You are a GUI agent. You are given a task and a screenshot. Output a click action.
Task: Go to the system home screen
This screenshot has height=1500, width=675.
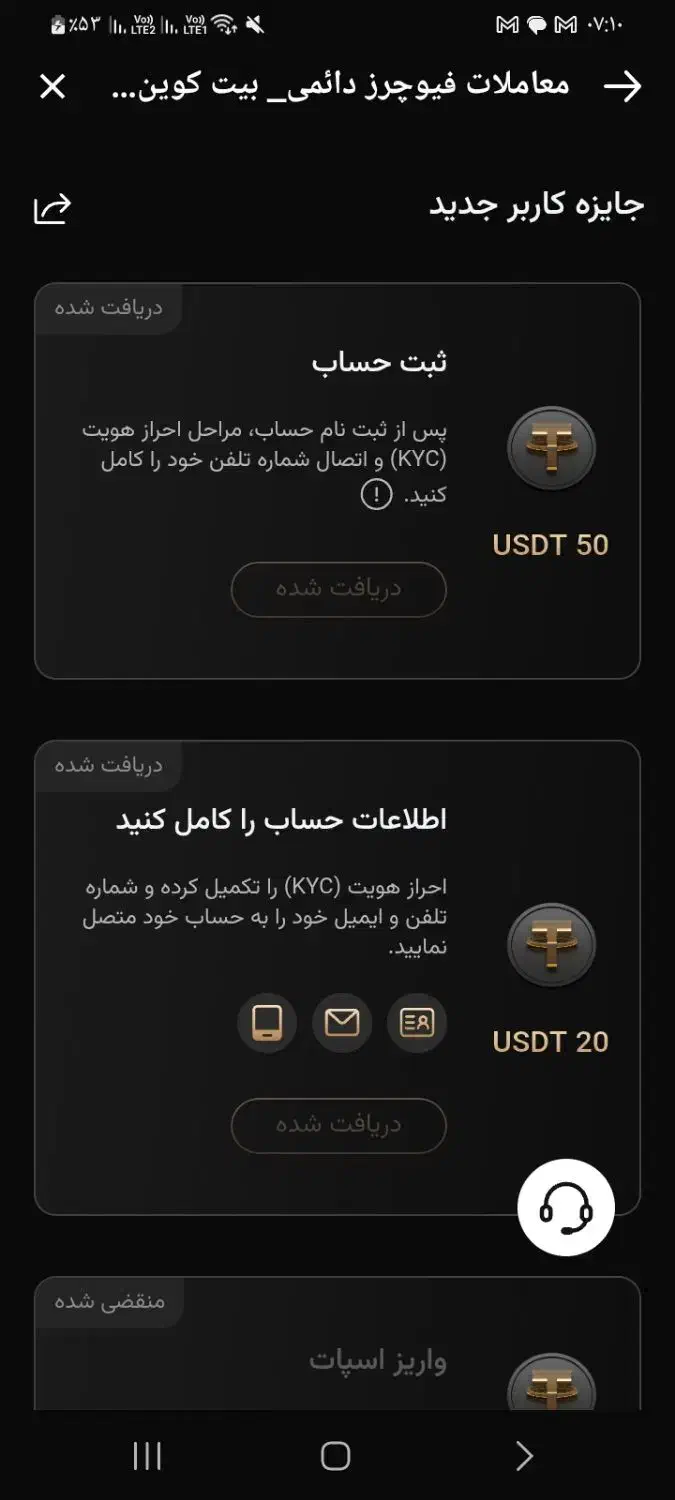tap(336, 1456)
